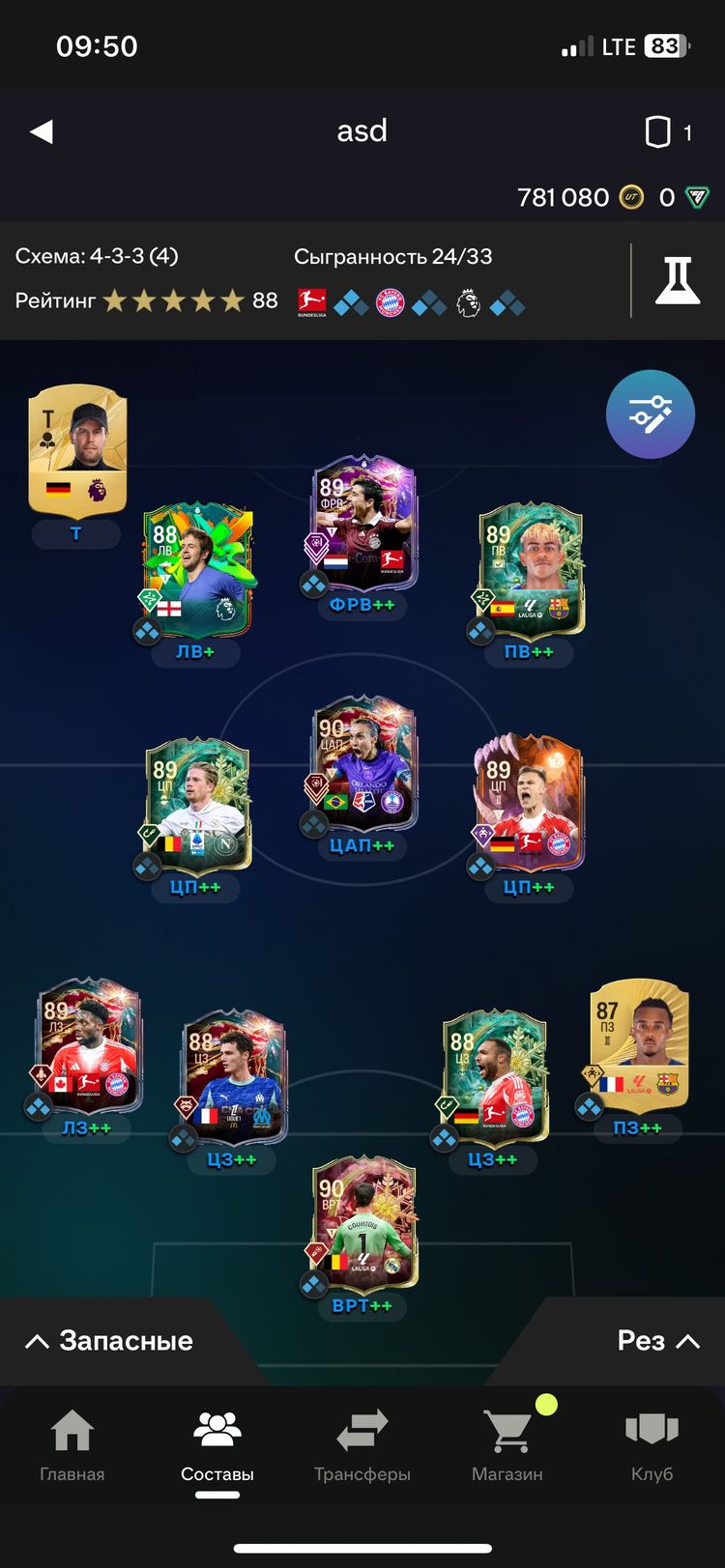
Task: Open the chemistry lab flask icon
Action: (678, 281)
